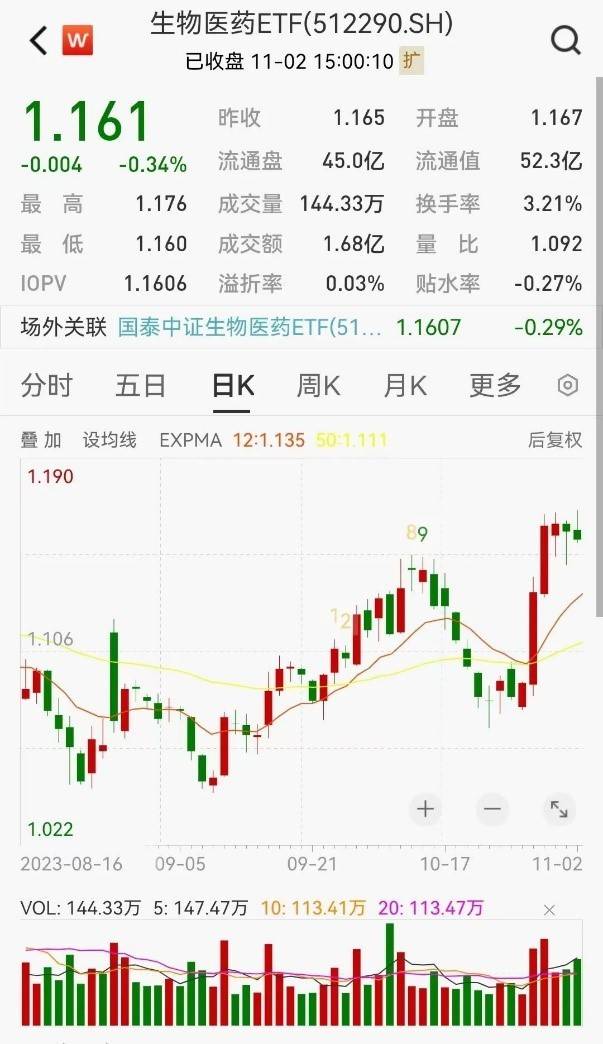Open the search magnifier icon

(565, 40)
